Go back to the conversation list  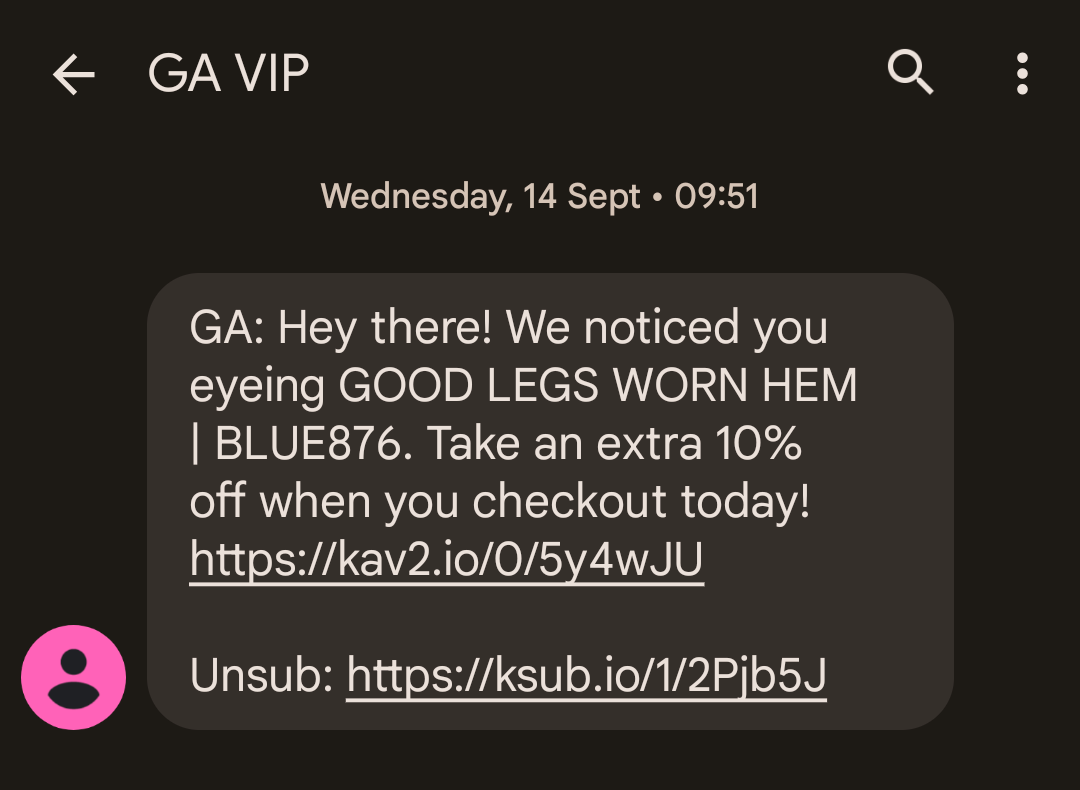(74, 74)
